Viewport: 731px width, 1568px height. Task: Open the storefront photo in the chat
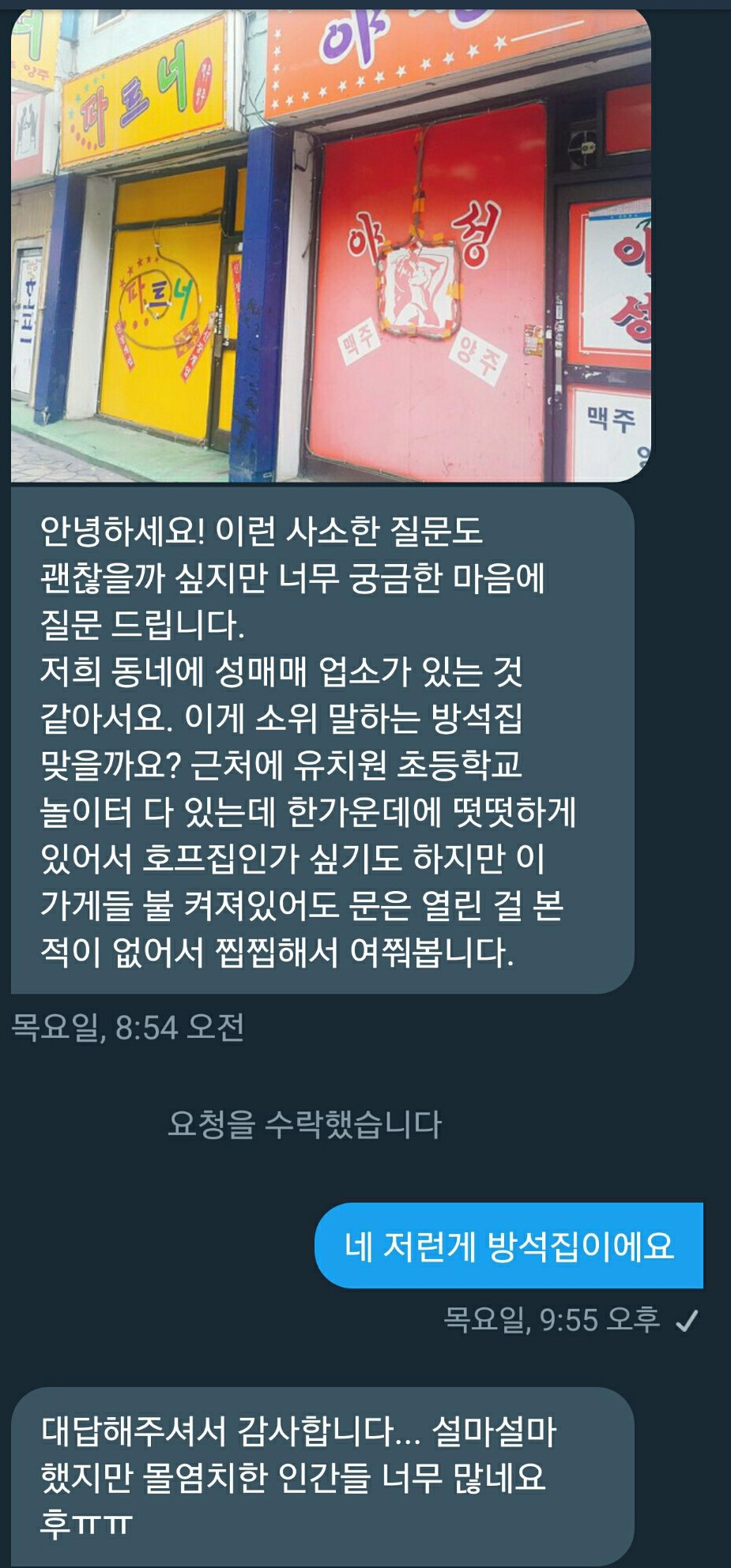pos(330,245)
